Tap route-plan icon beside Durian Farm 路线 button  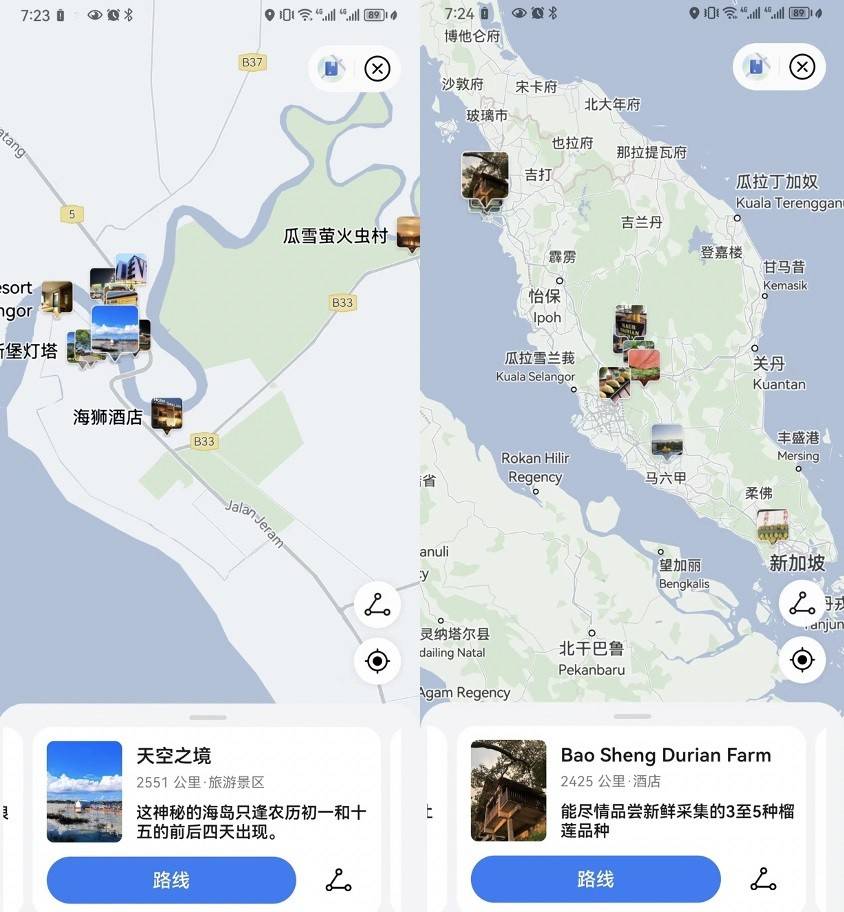click(x=764, y=880)
